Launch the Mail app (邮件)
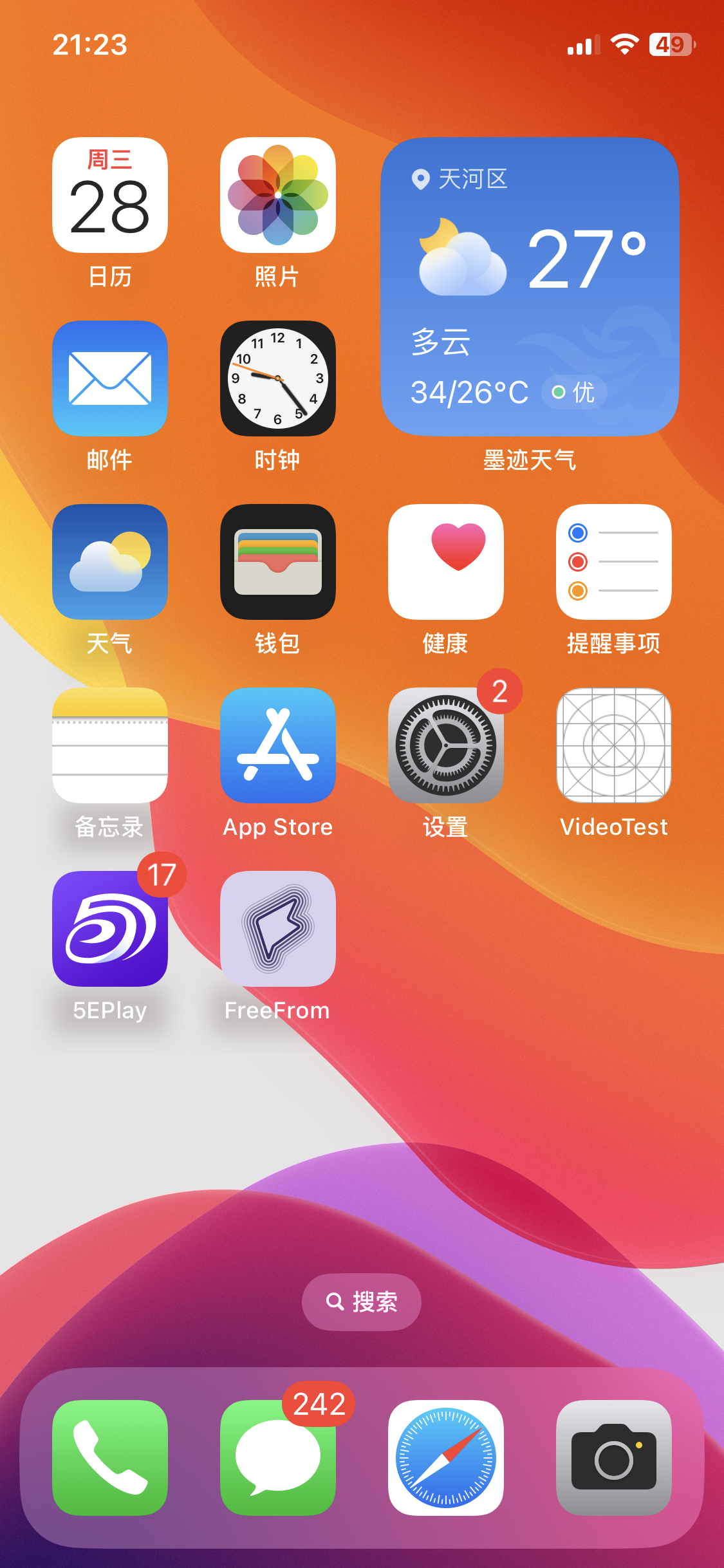The image size is (724, 1568). click(x=110, y=378)
